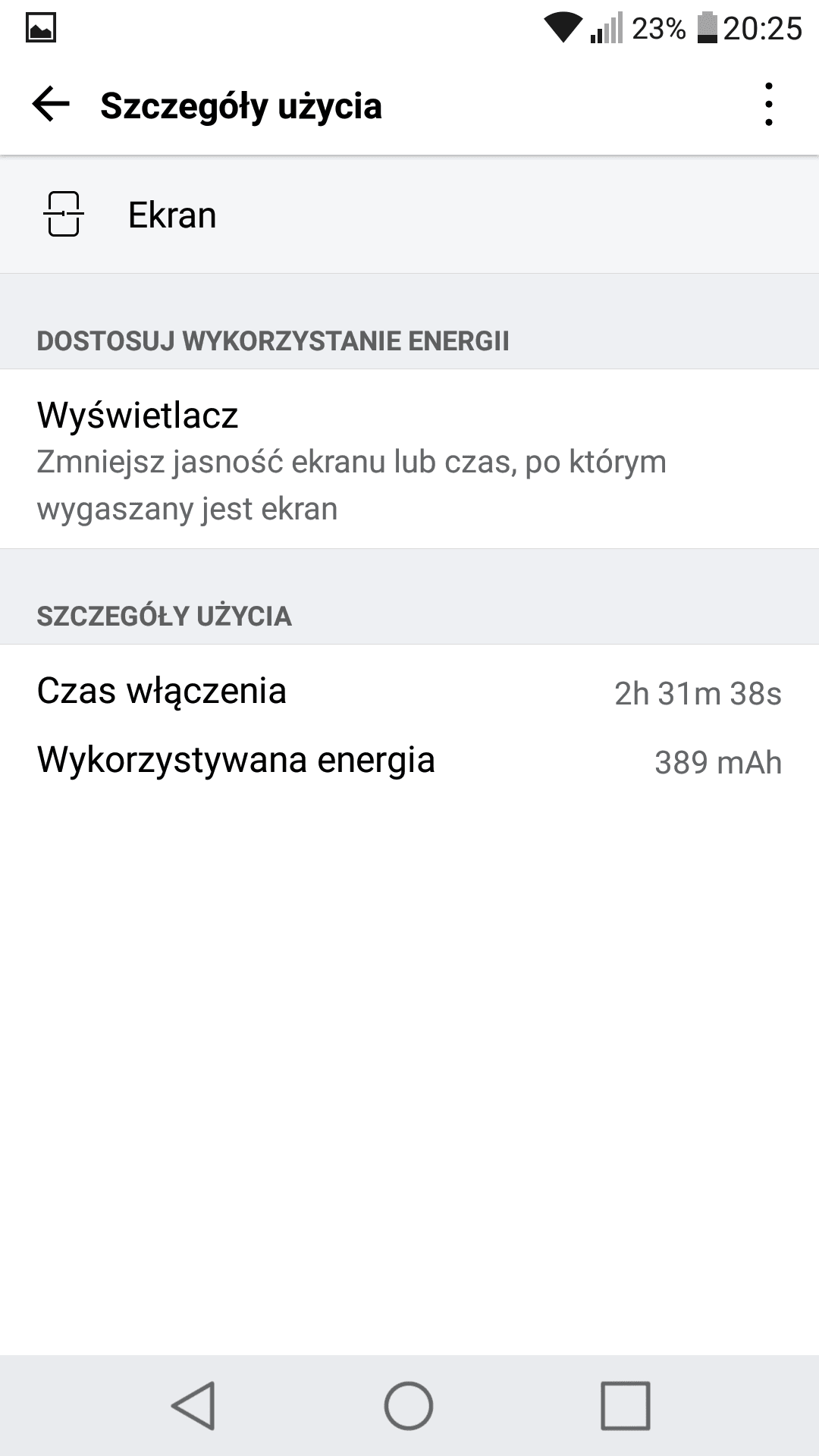819x1456 pixels.
Task: Open the three-dot overflow menu
Action: click(x=769, y=105)
